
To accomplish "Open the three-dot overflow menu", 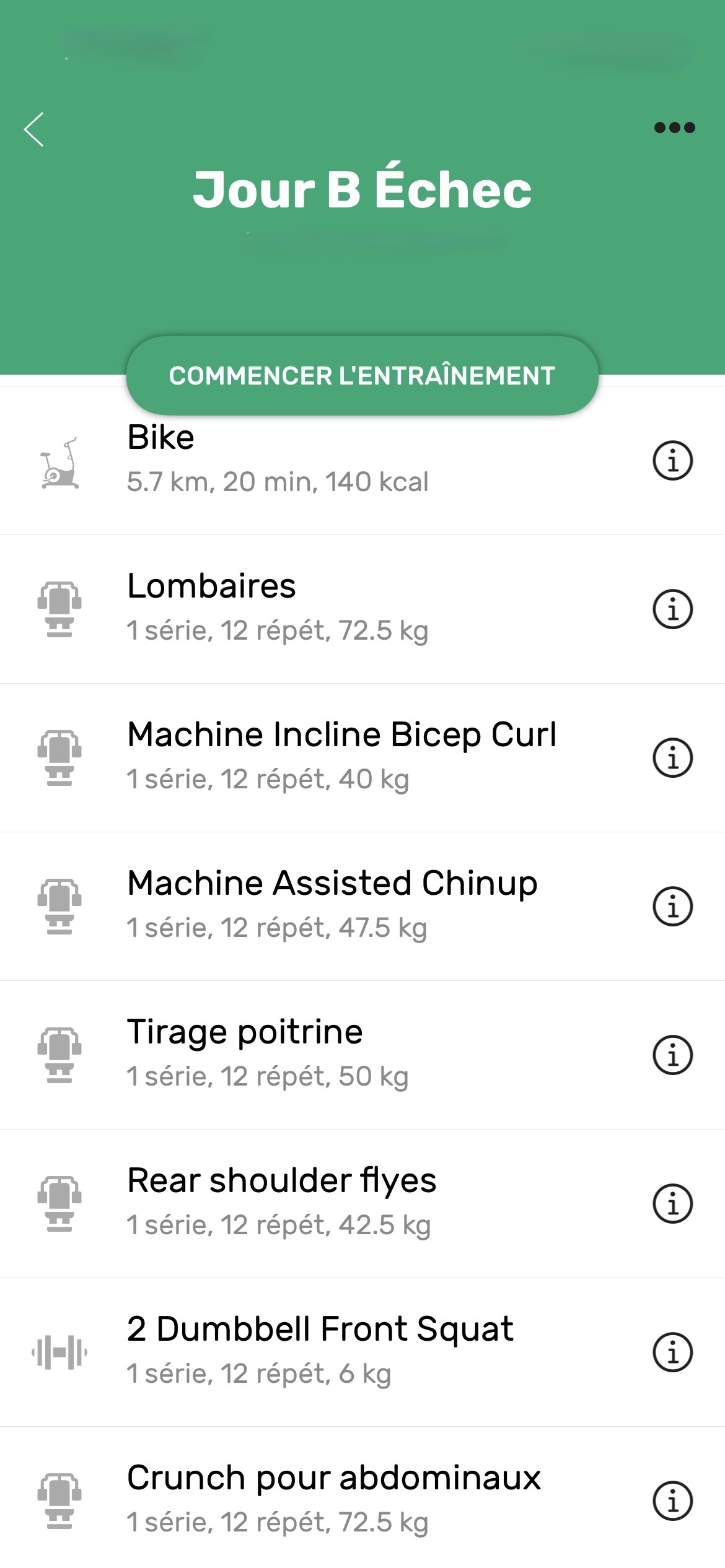I will click(x=674, y=128).
